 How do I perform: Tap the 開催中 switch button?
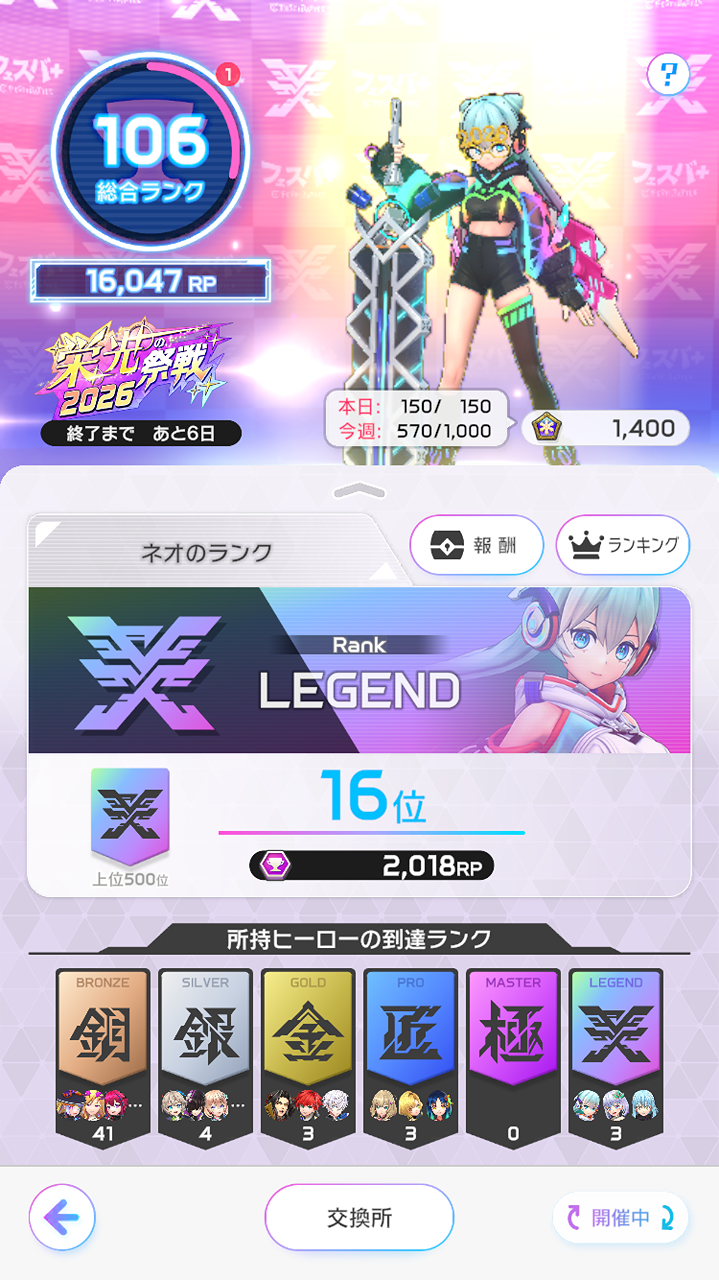[620, 1218]
